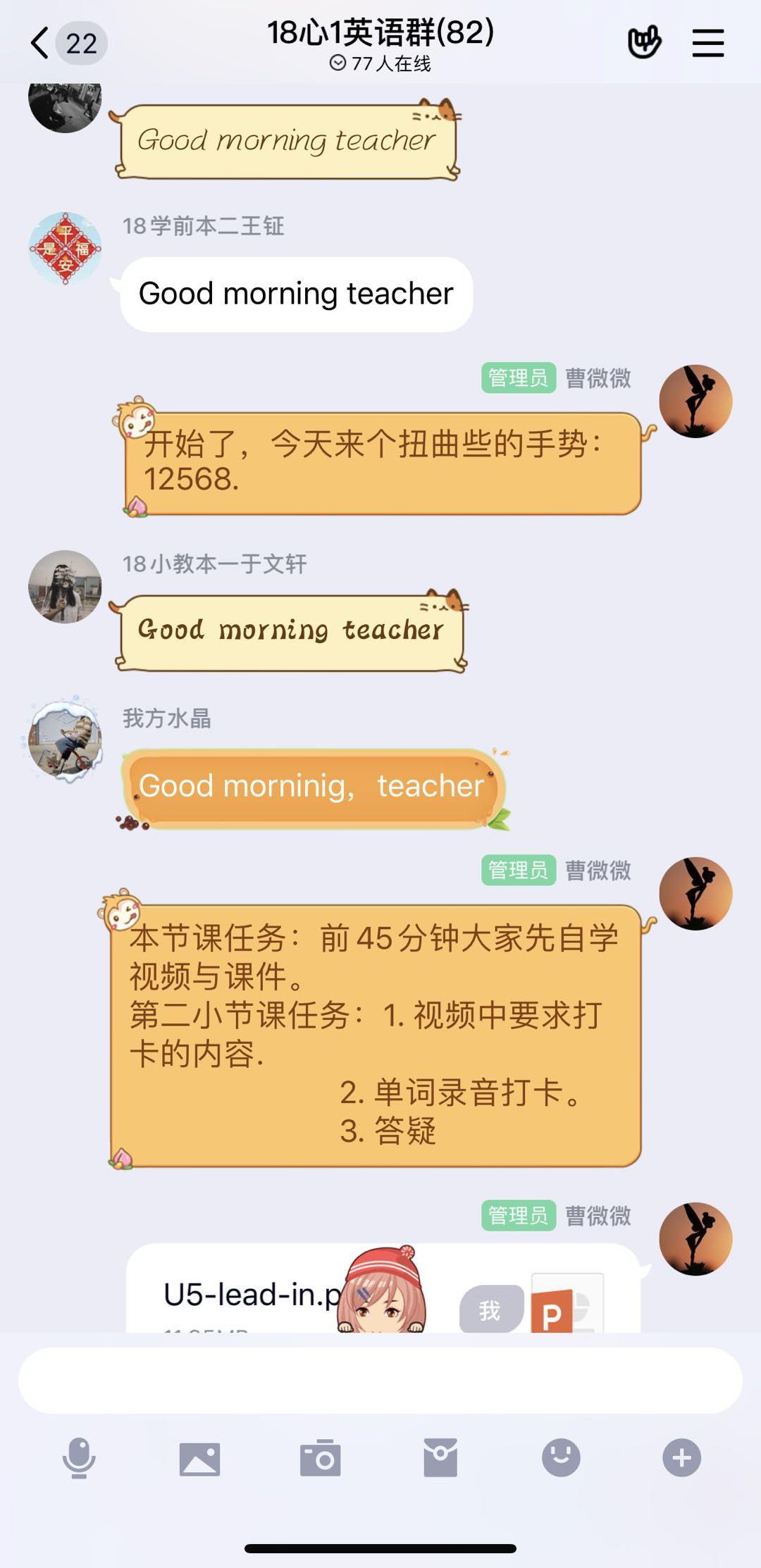View 我方水晶's avatar profile
Image resolution: width=761 pixels, height=1568 pixels.
[65, 740]
